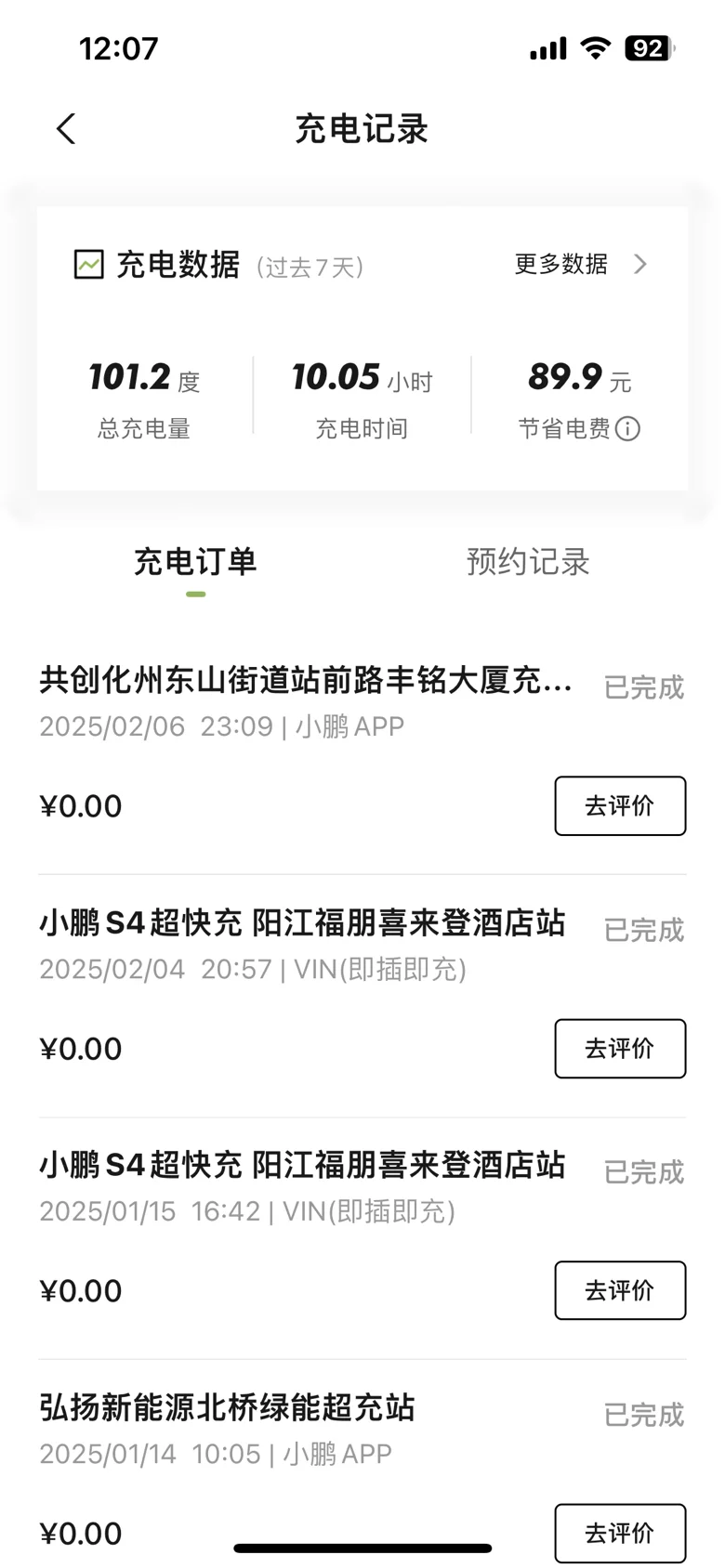Tap the info icon beside 节省电费
The height and width of the screenshot is (1568, 725).
point(628,429)
